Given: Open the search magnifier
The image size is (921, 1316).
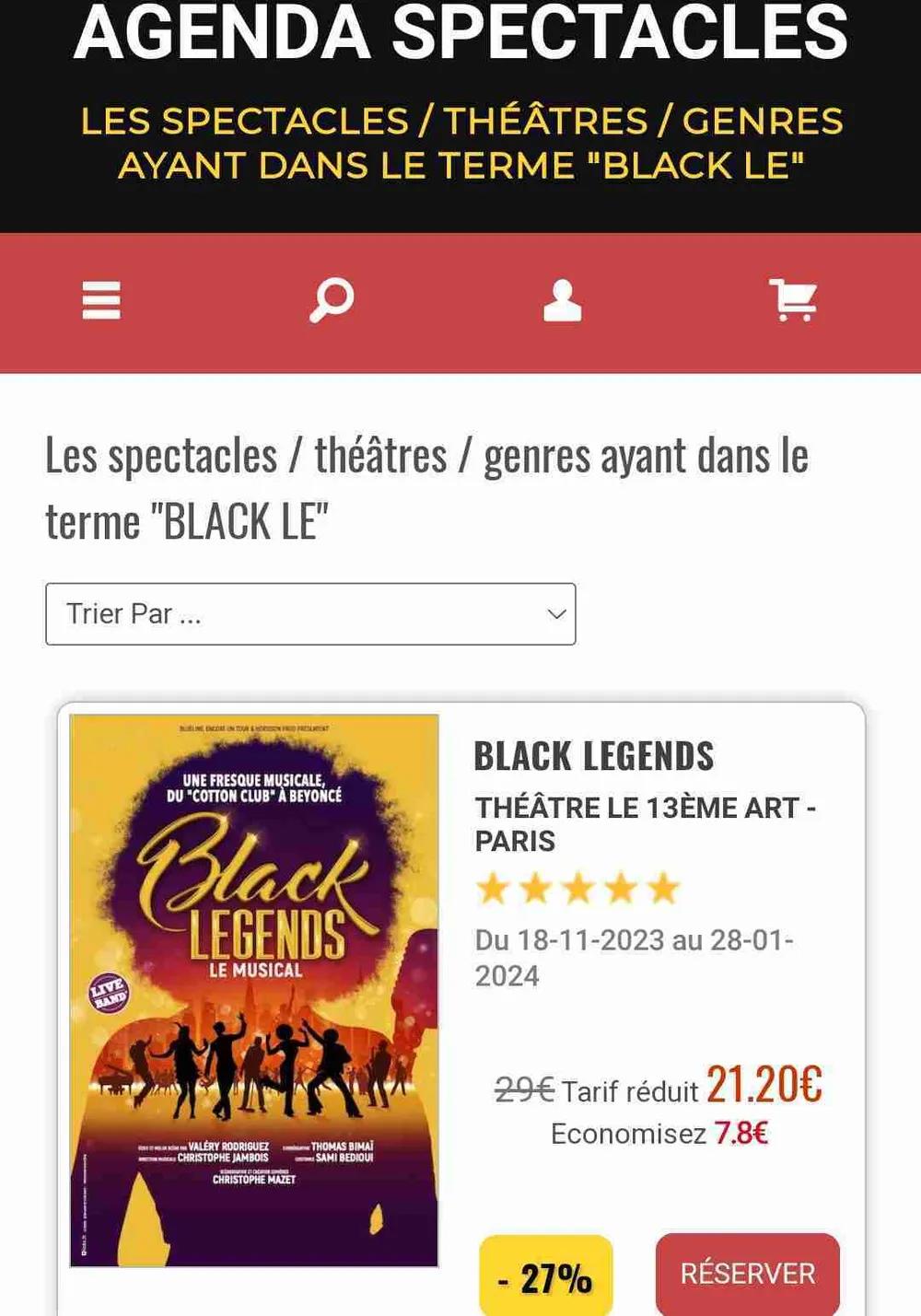Looking at the screenshot, I should pyautogui.click(x=332, y=300).
